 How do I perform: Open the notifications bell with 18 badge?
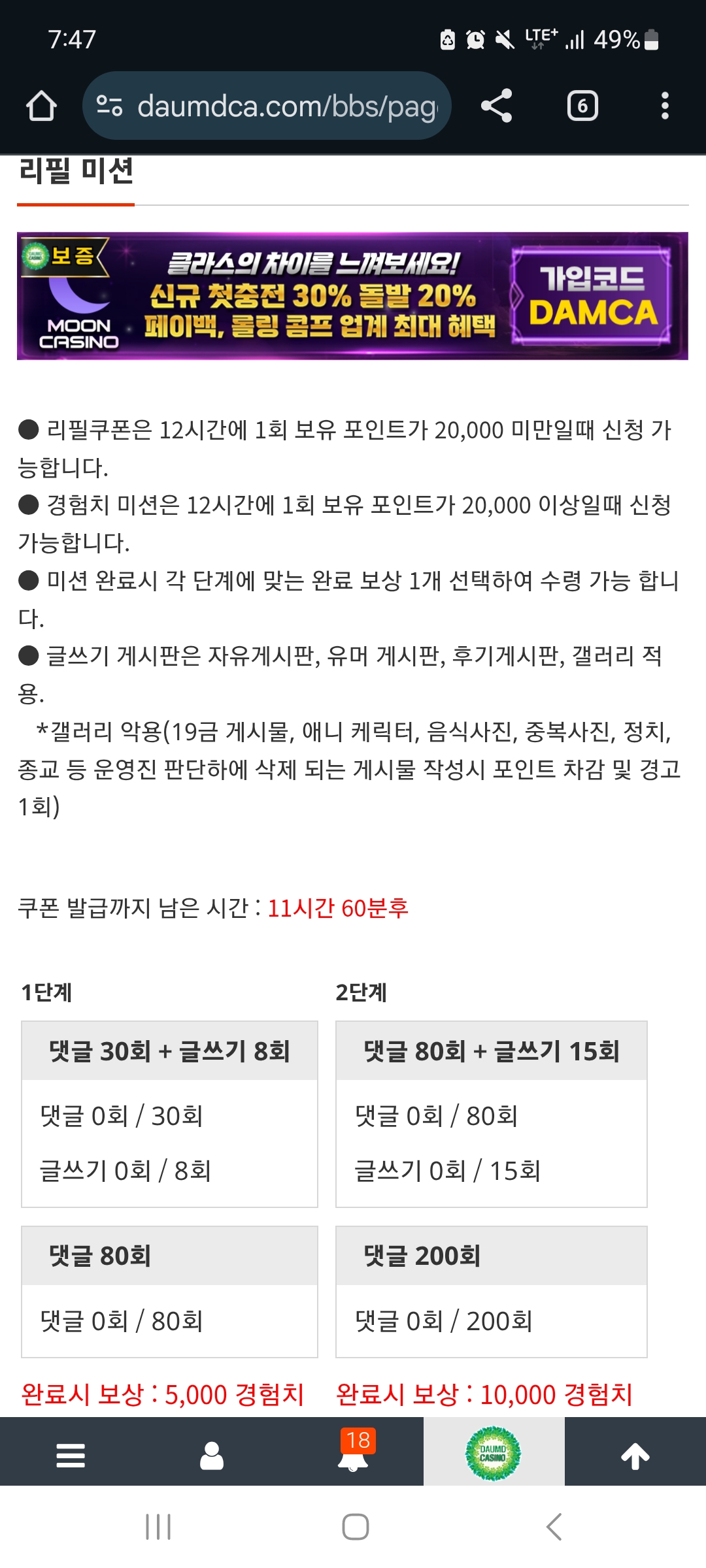[353, 1451]
